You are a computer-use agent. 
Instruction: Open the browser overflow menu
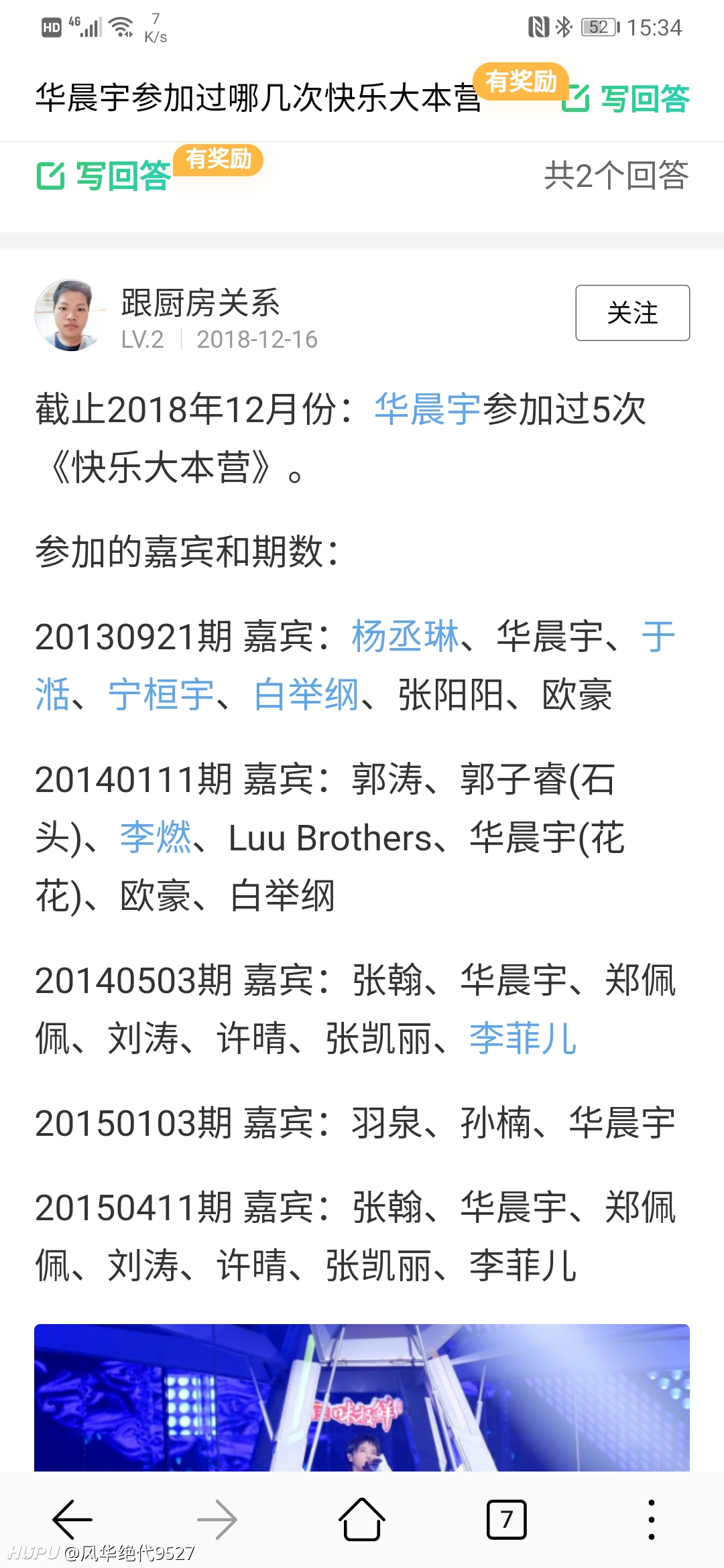coord(652,1519)
